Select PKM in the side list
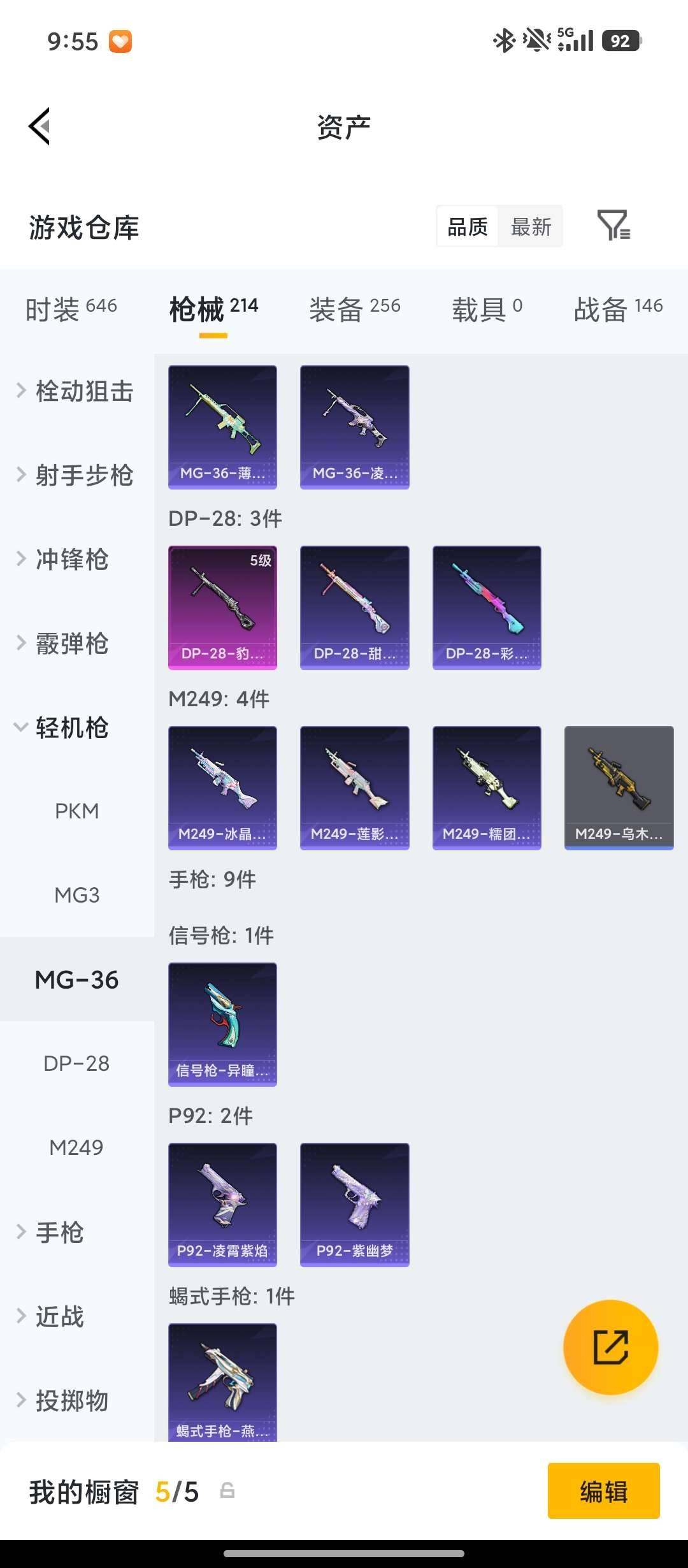The image size is (688, 1568). 76,811
